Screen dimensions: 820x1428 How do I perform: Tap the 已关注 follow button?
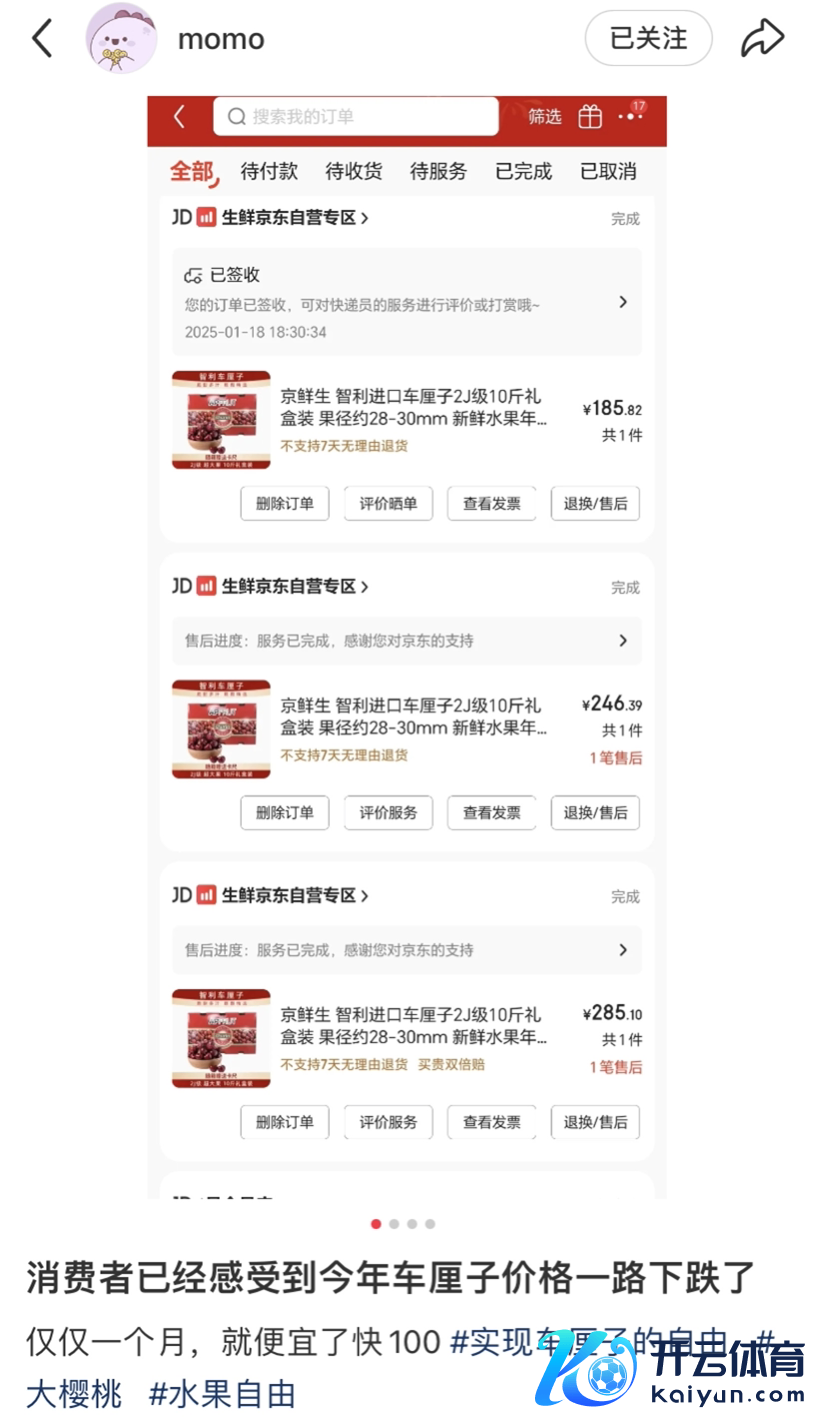click(x=648, y=39)
